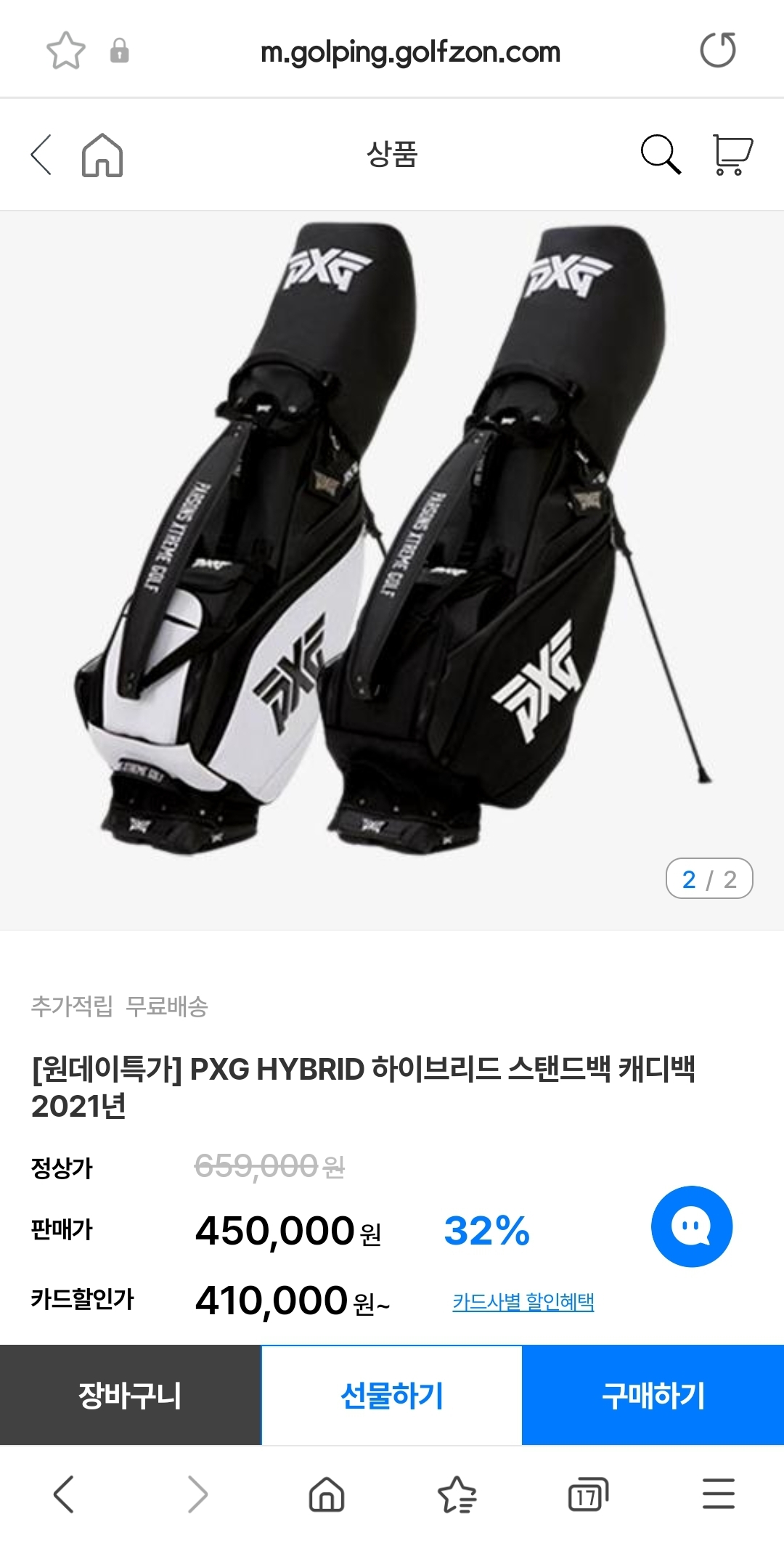The width and height of the screenshot is (784, 1543).
Task: Open the shopping cart icon
Action: (731, 154)
